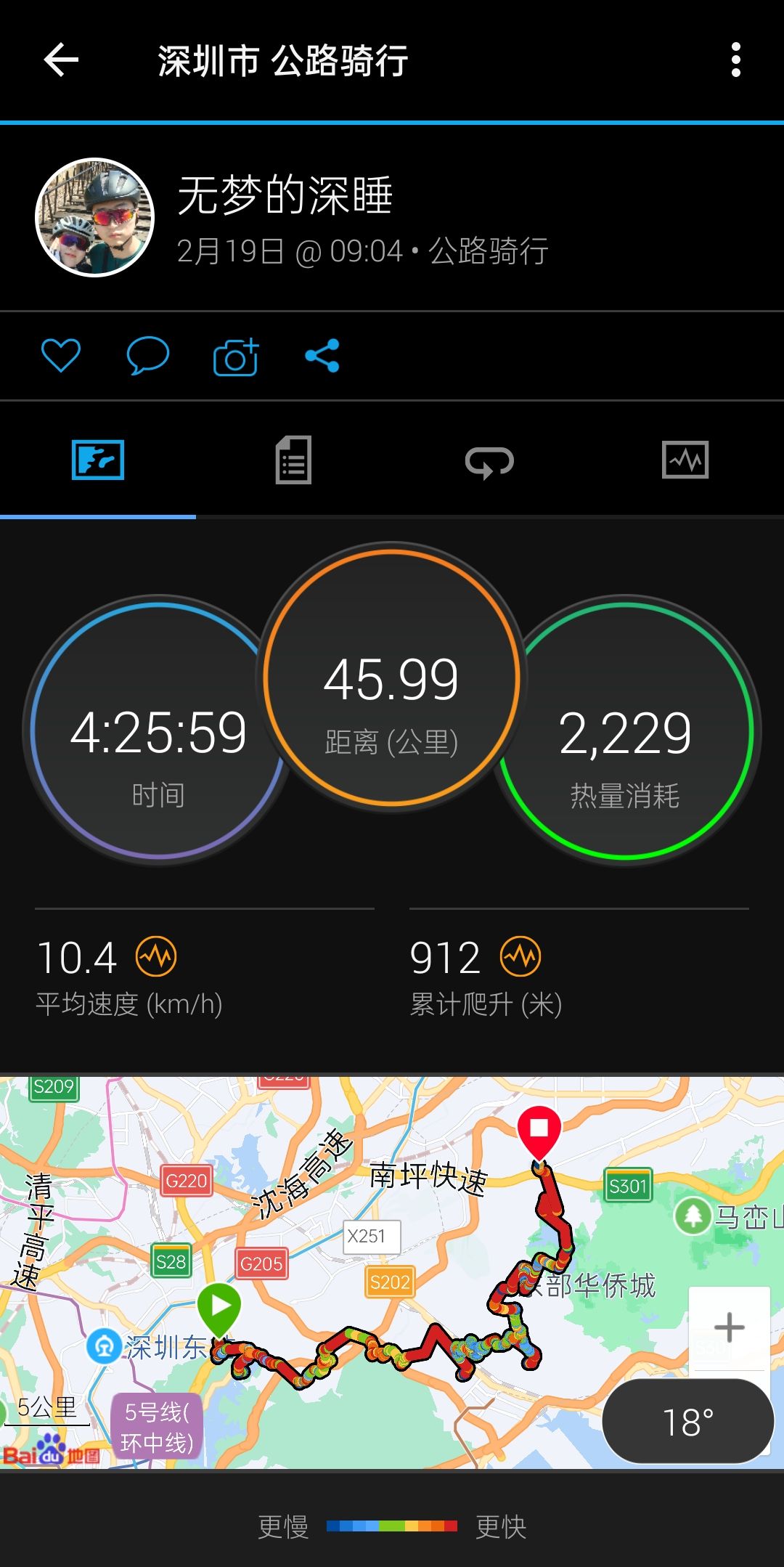Switch to the charts tab
This screenshot has width=784, height=1567.
[685, 460]
